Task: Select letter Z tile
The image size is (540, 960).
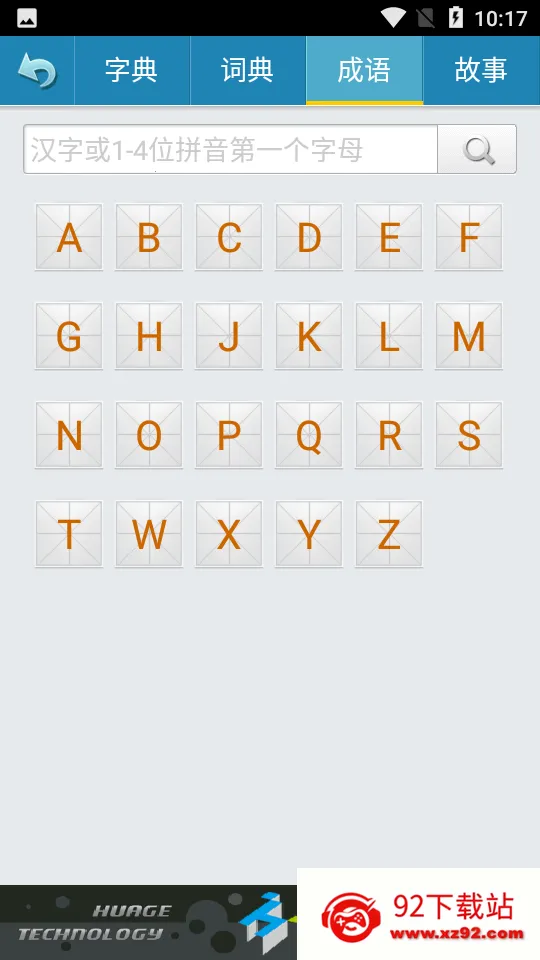Action: click(x=389, y=534)
